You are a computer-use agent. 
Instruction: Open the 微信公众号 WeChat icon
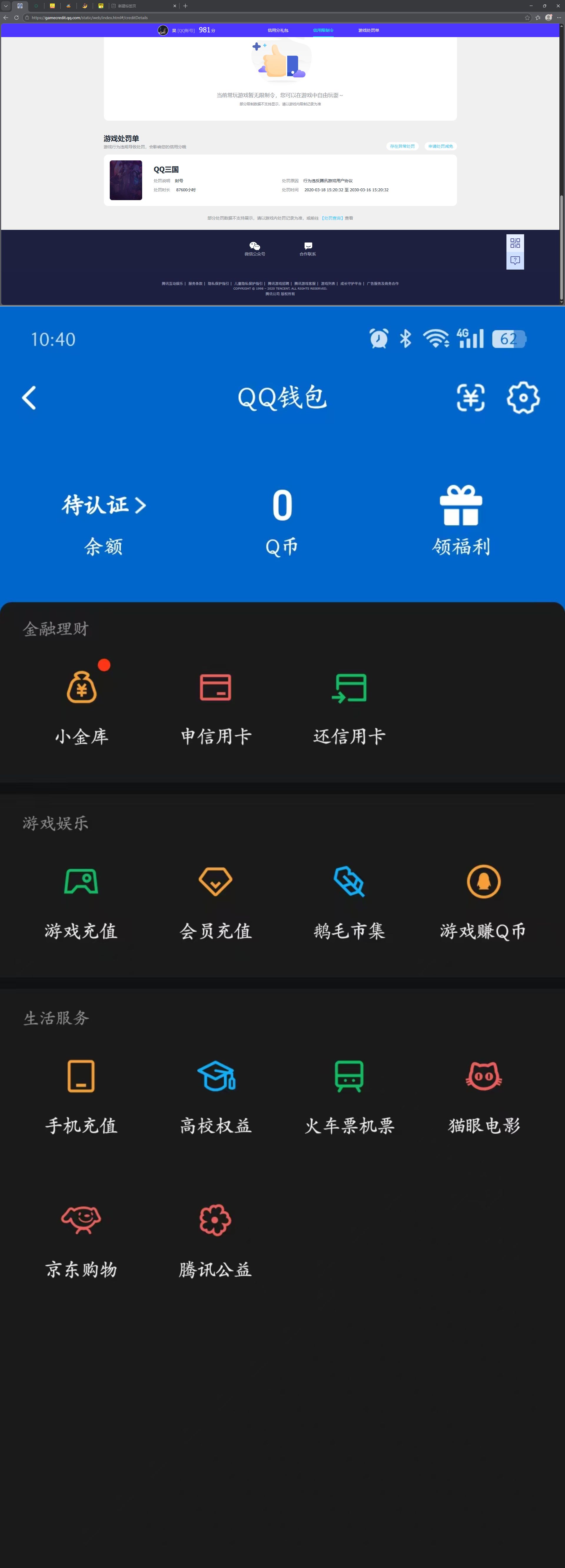coord(255,245)
